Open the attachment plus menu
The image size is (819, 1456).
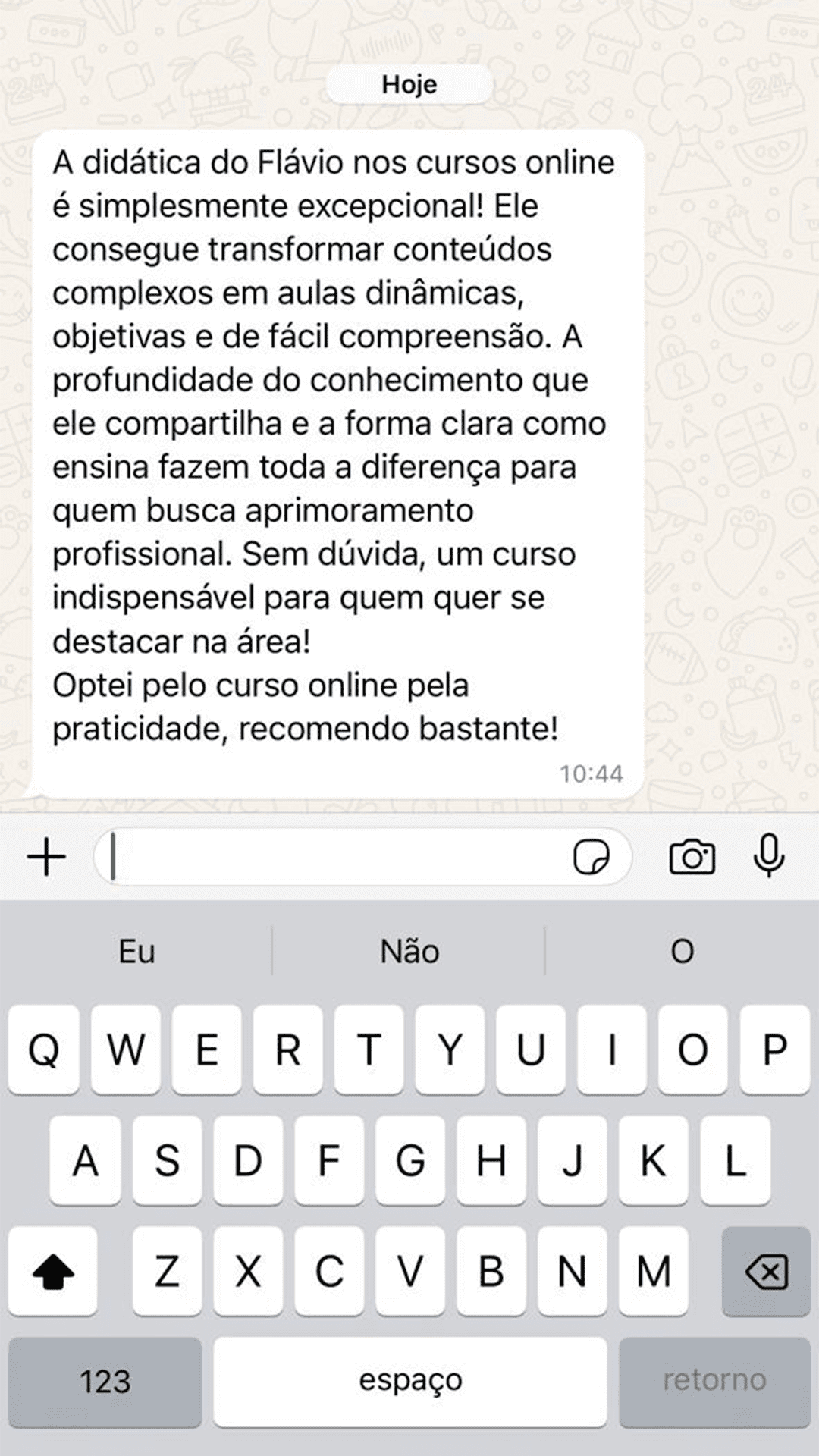coord(47,858)
